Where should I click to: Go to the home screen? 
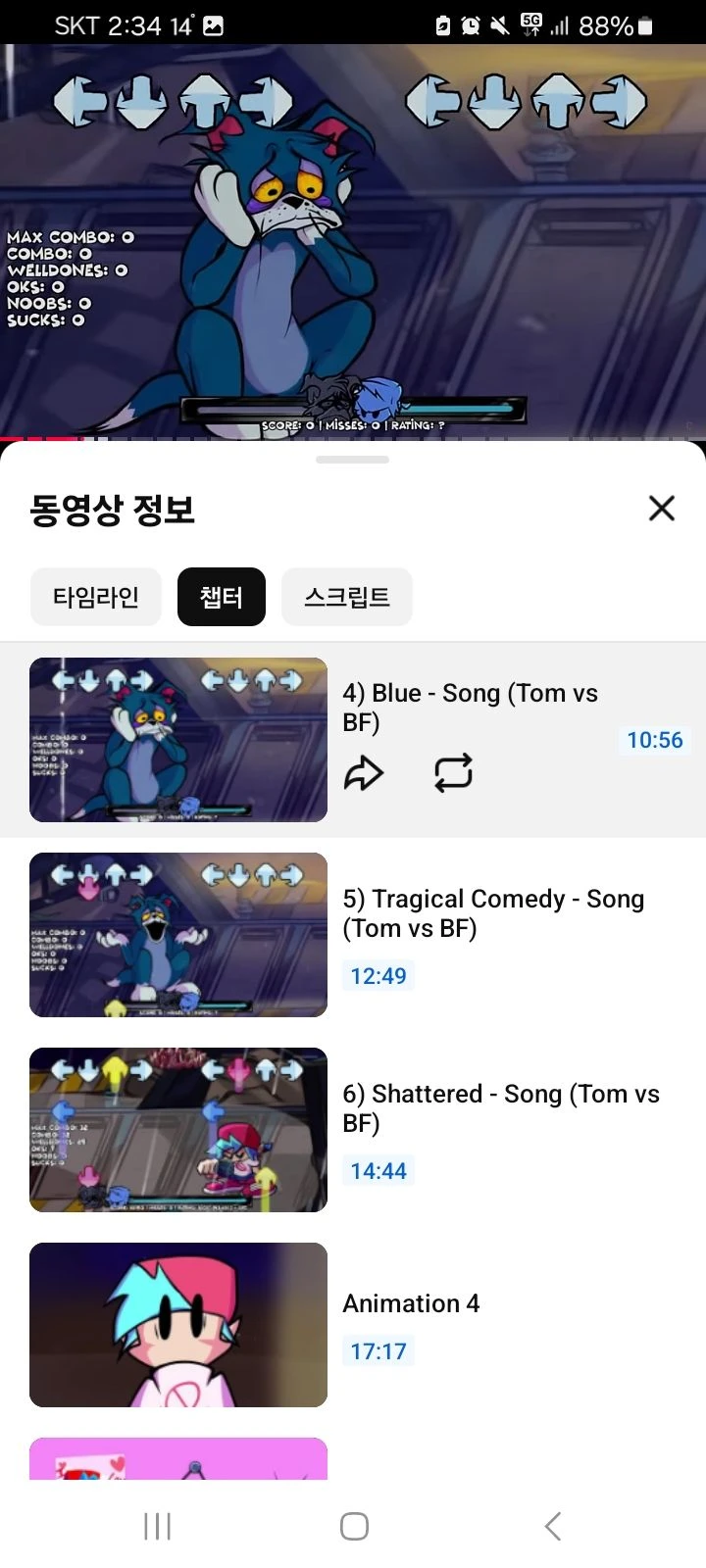tap(354, 1526)
